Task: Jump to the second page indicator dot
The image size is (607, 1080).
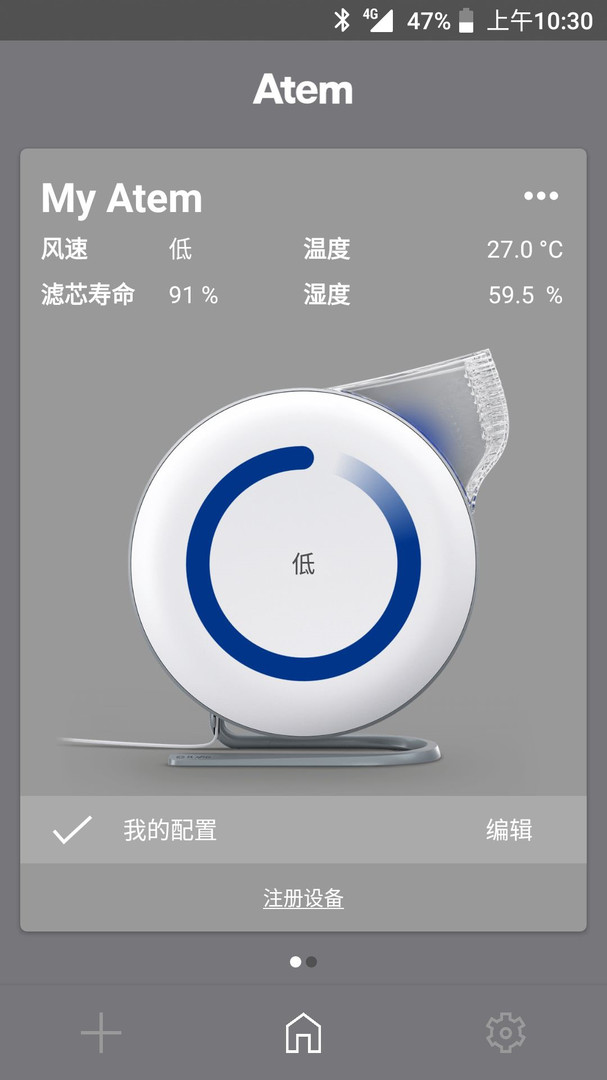Action: 312,962
